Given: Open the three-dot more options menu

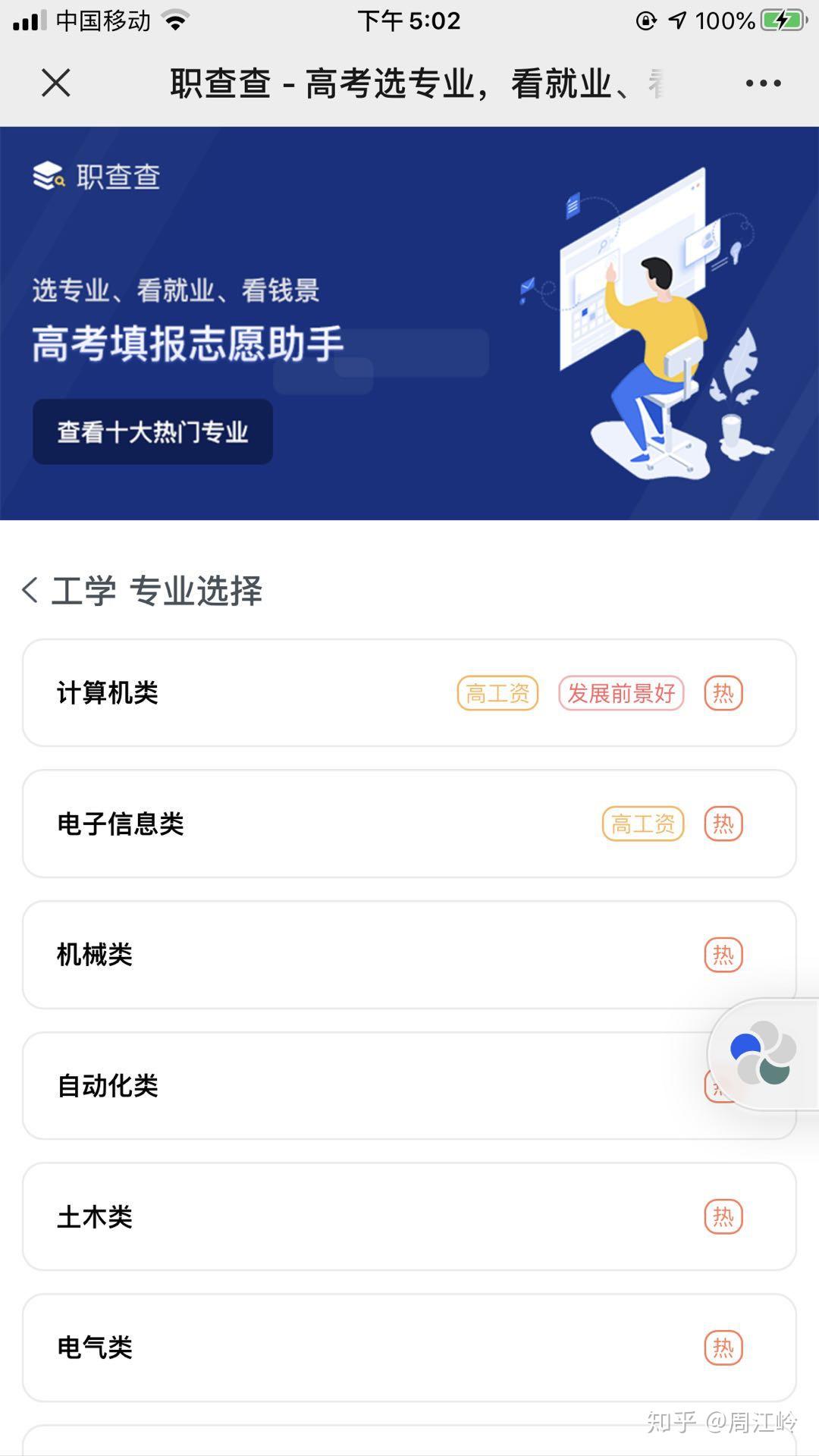Looking at the screenshot, I should point(763,83).
